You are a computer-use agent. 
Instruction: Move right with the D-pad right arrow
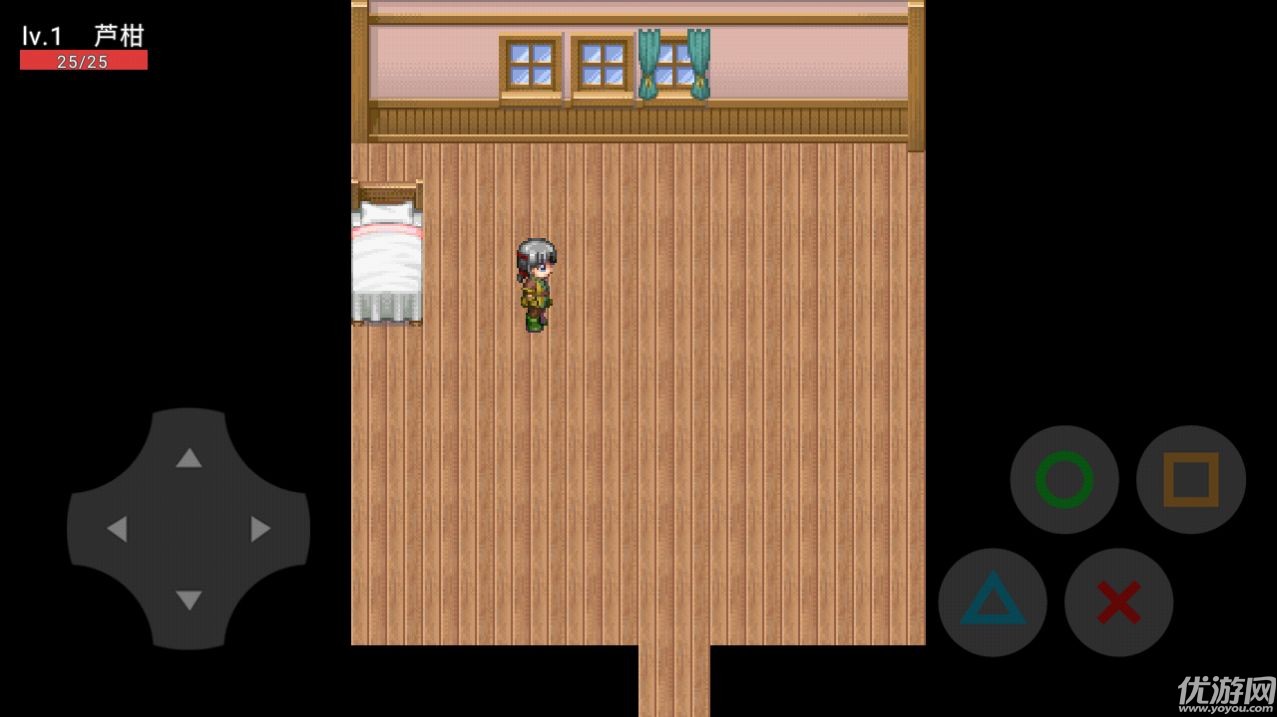pyautogui.click(x=260, y=529)
